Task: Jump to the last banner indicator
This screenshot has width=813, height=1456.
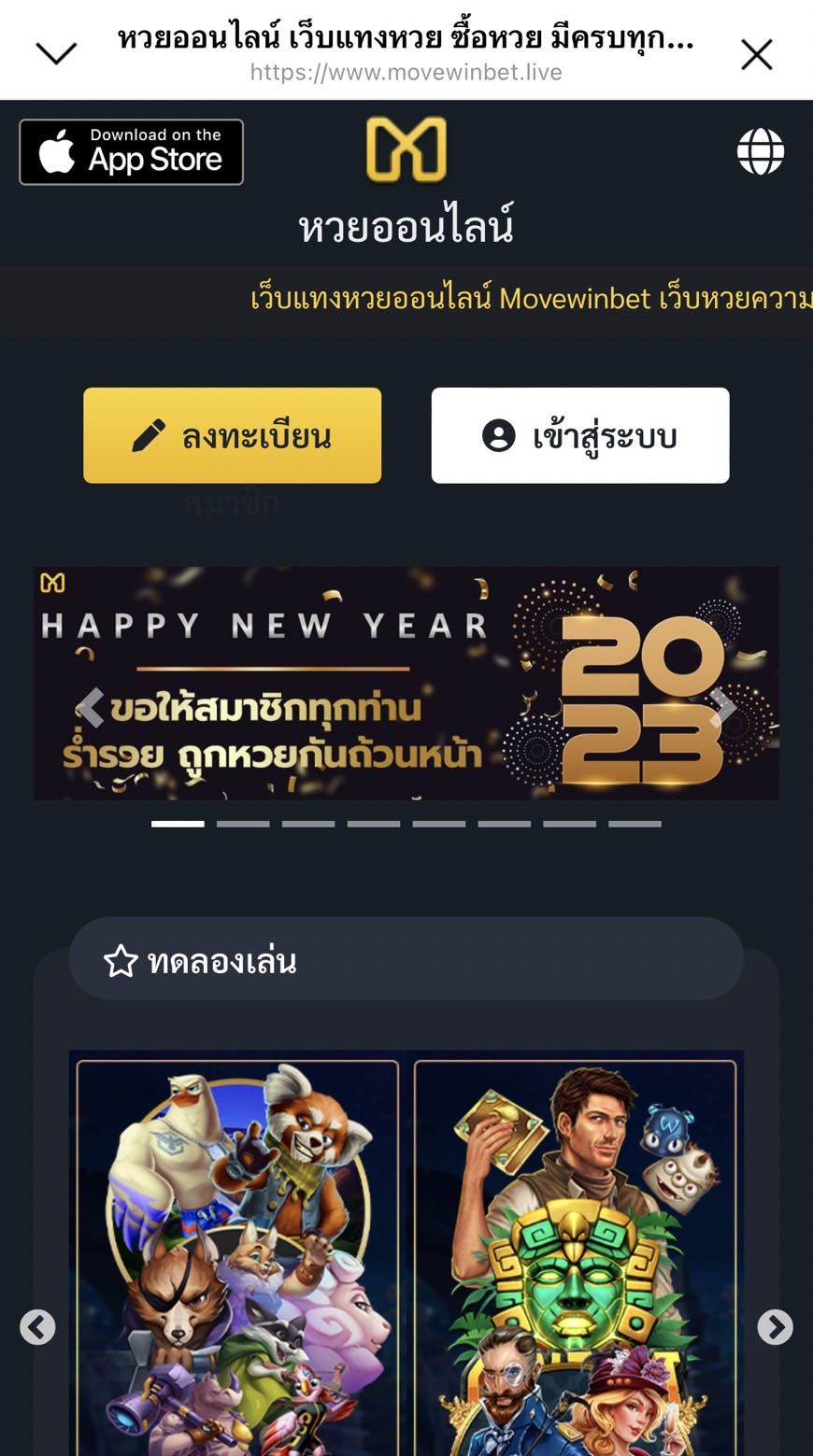Action: click(635, 824)
